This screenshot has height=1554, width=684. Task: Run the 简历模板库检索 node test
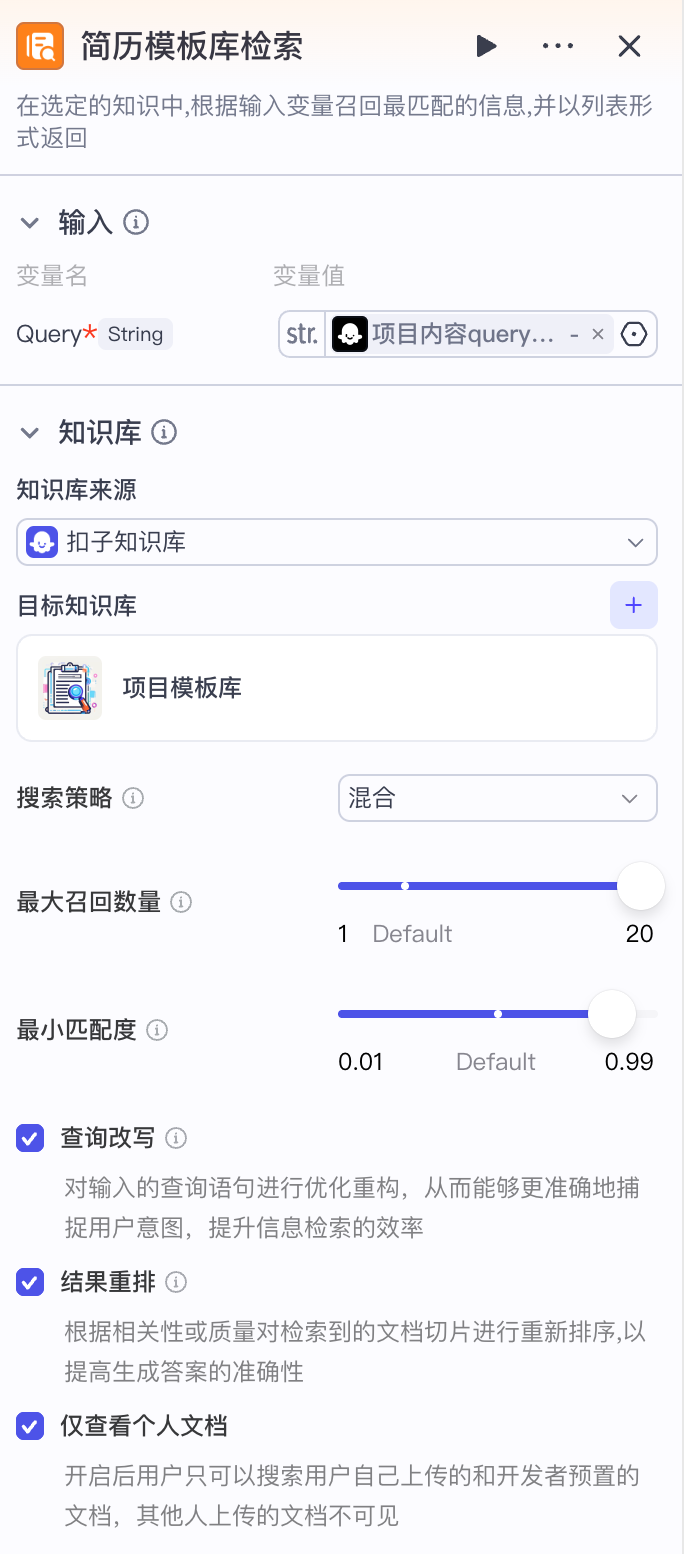487,46
